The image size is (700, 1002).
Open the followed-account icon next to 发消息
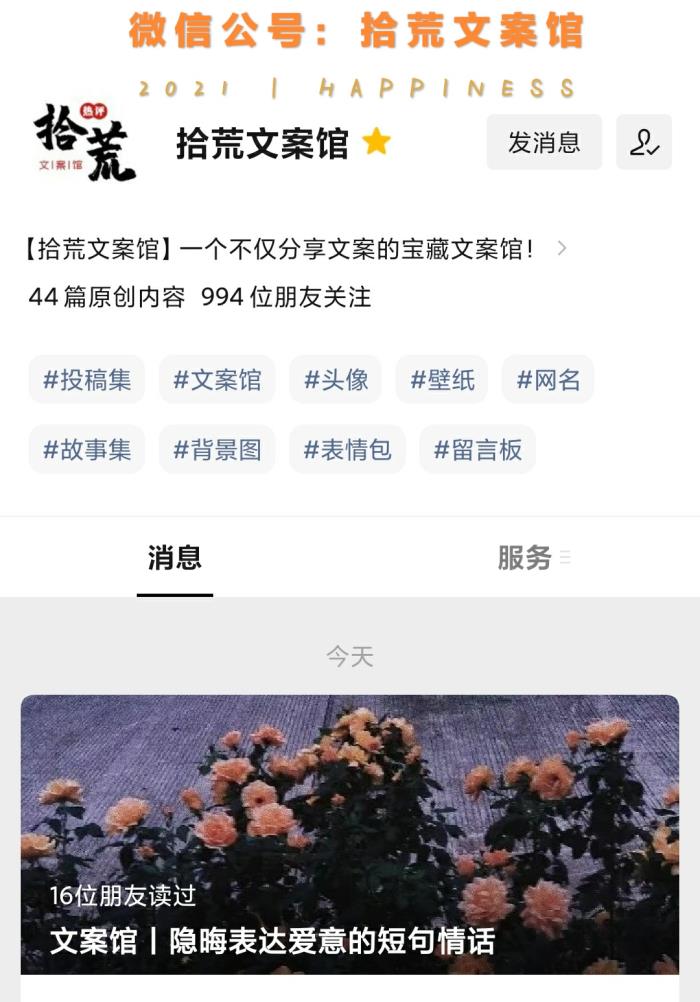coord(644,143)
